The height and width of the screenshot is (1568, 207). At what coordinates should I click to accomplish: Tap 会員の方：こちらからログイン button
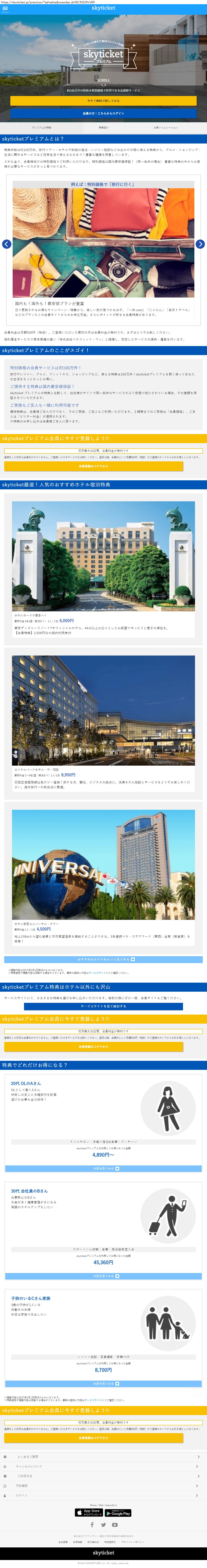[103, 113]
